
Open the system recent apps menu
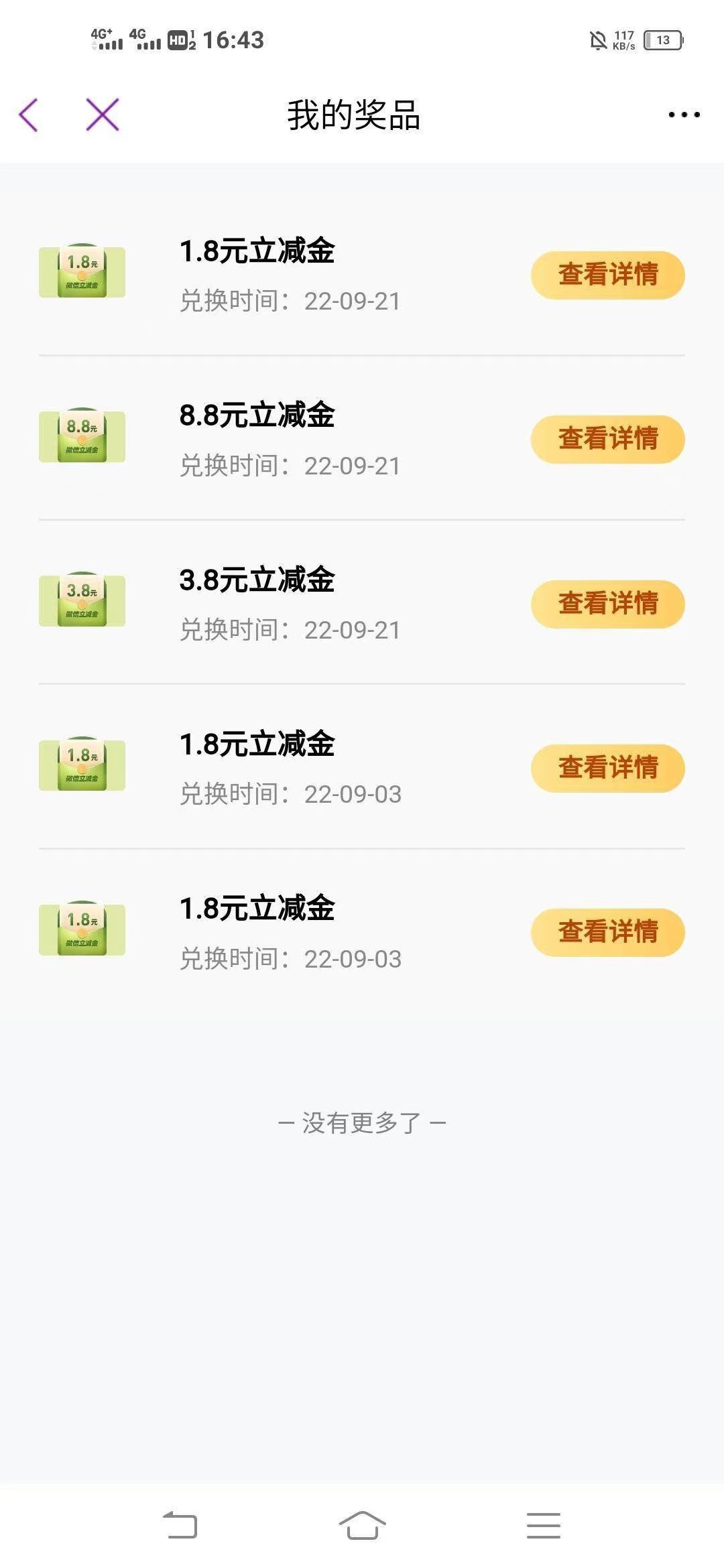543,1525
